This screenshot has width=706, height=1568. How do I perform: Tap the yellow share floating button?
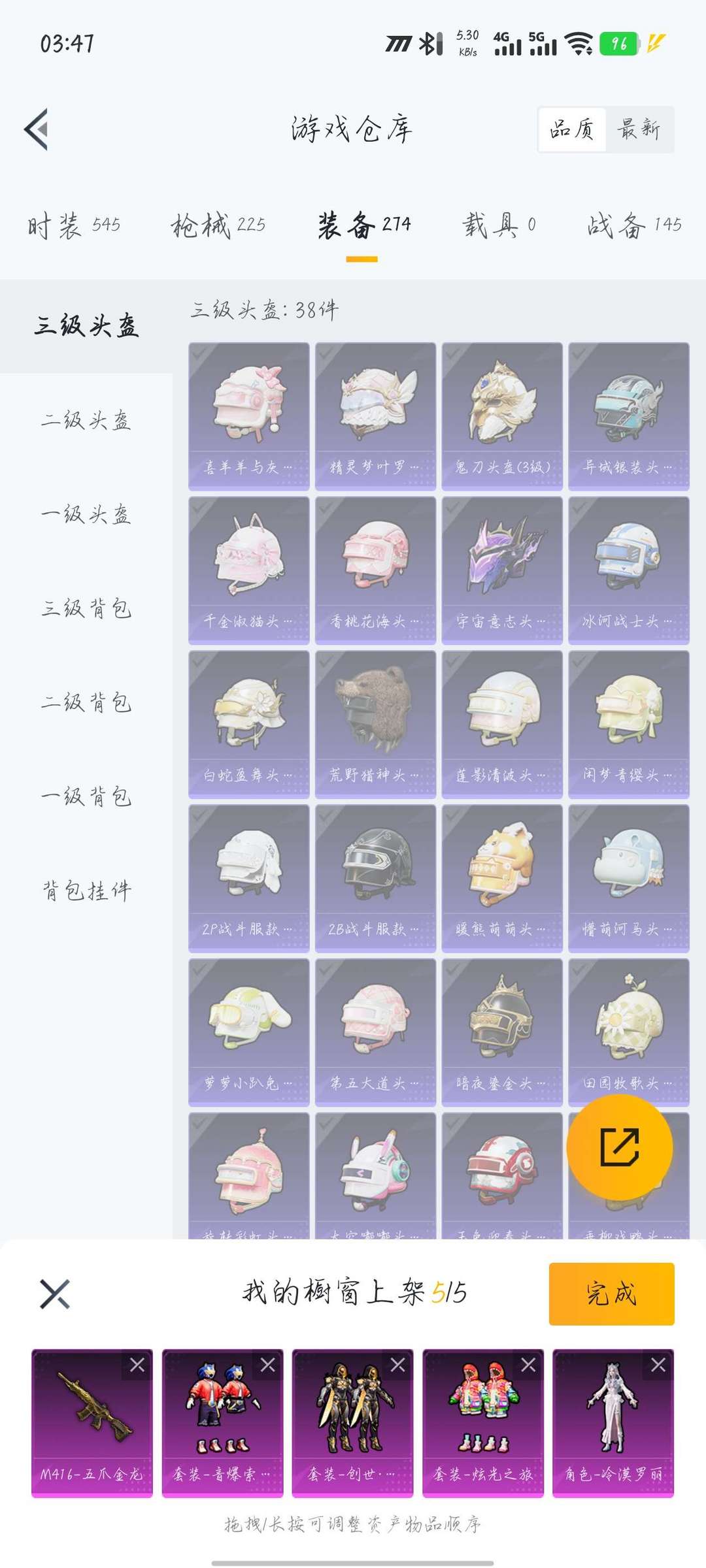point(619,1147)
